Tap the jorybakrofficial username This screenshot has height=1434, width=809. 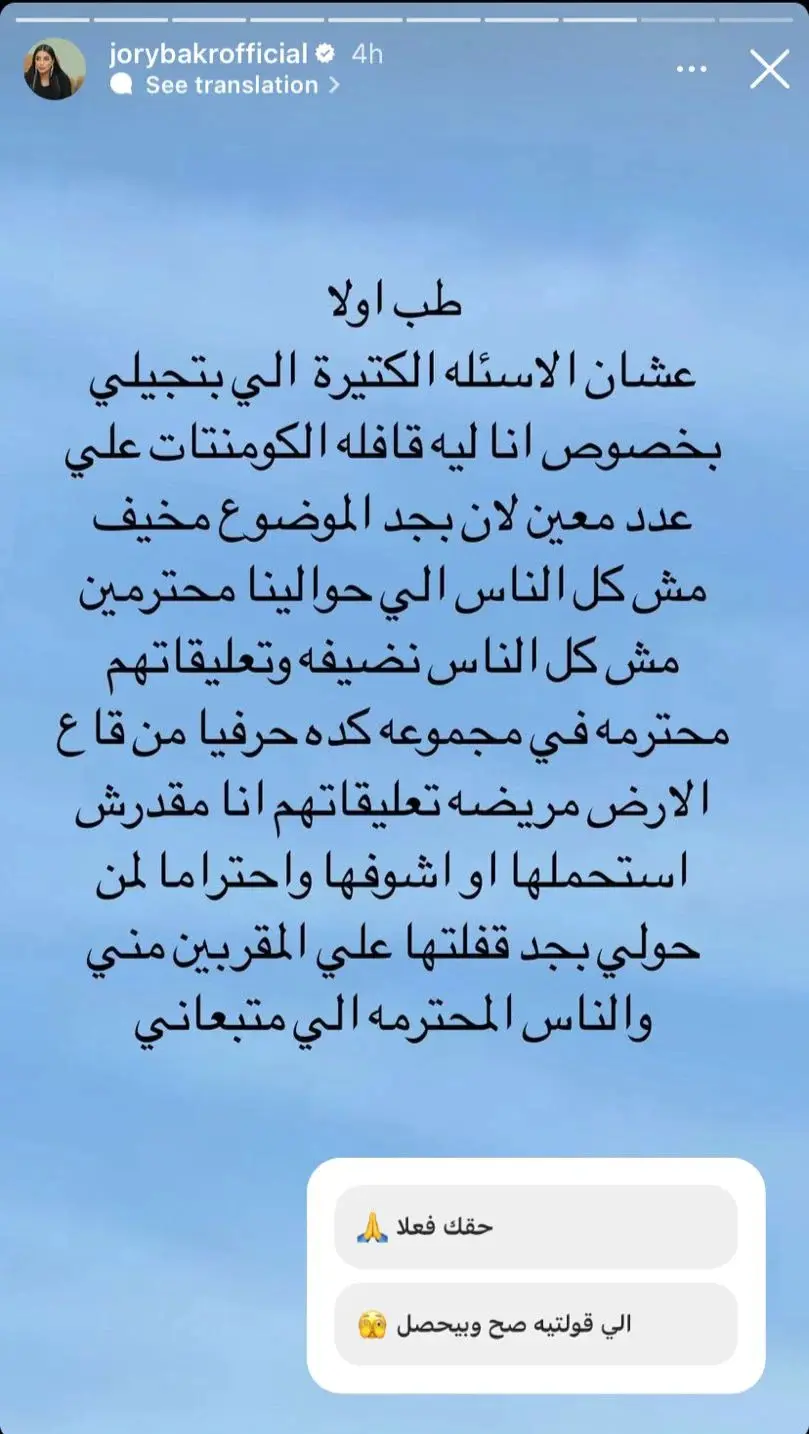[208, 54]
